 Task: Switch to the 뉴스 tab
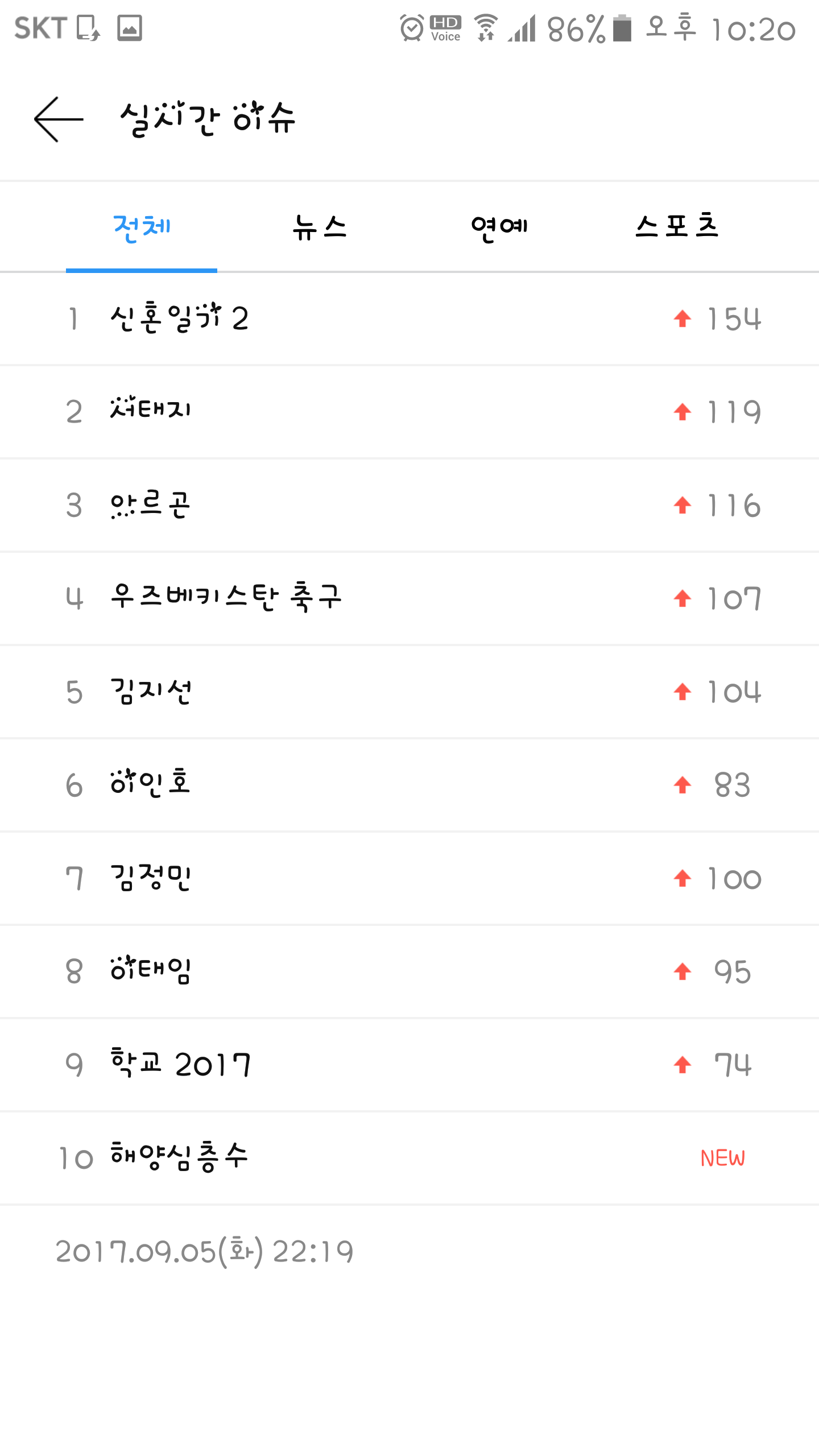point(319,228)
